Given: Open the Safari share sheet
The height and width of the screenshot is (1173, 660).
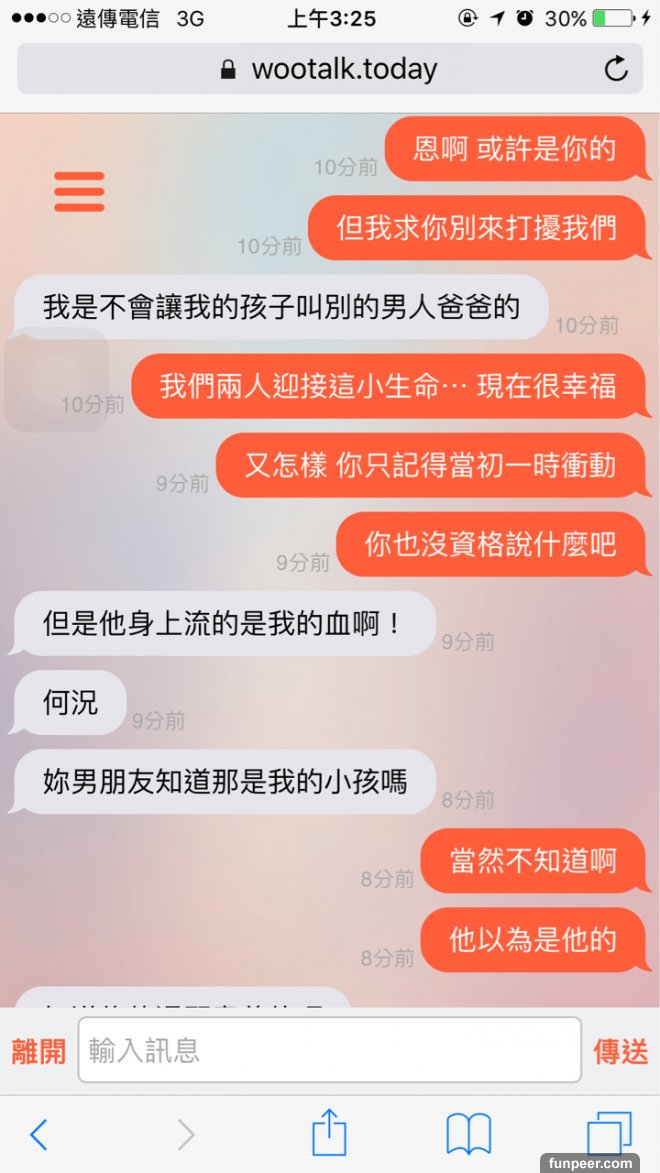Looking at the screenshot, I should pyautogui.click(x=329, y=1133).
